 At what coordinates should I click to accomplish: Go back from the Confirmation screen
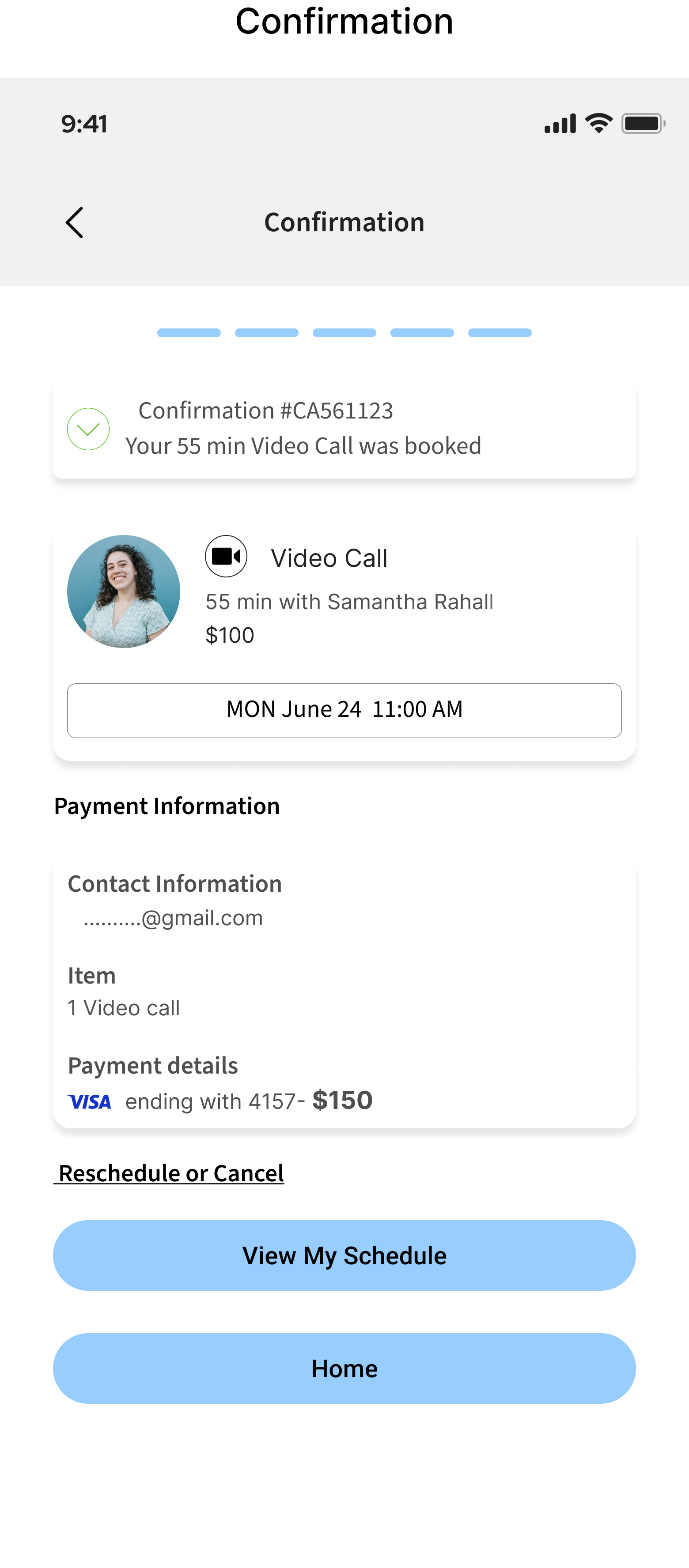74,222
